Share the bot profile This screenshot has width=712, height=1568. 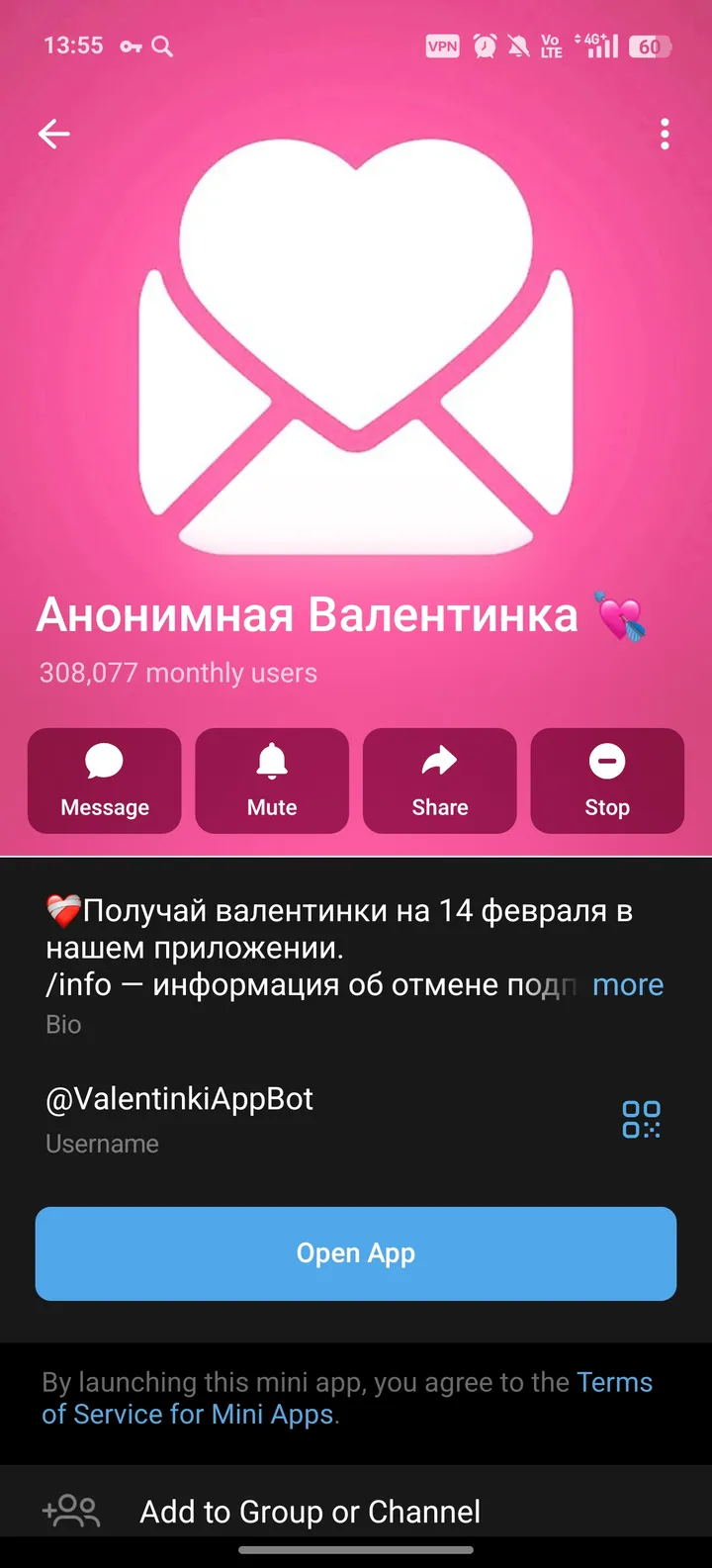tap(439, 781)
